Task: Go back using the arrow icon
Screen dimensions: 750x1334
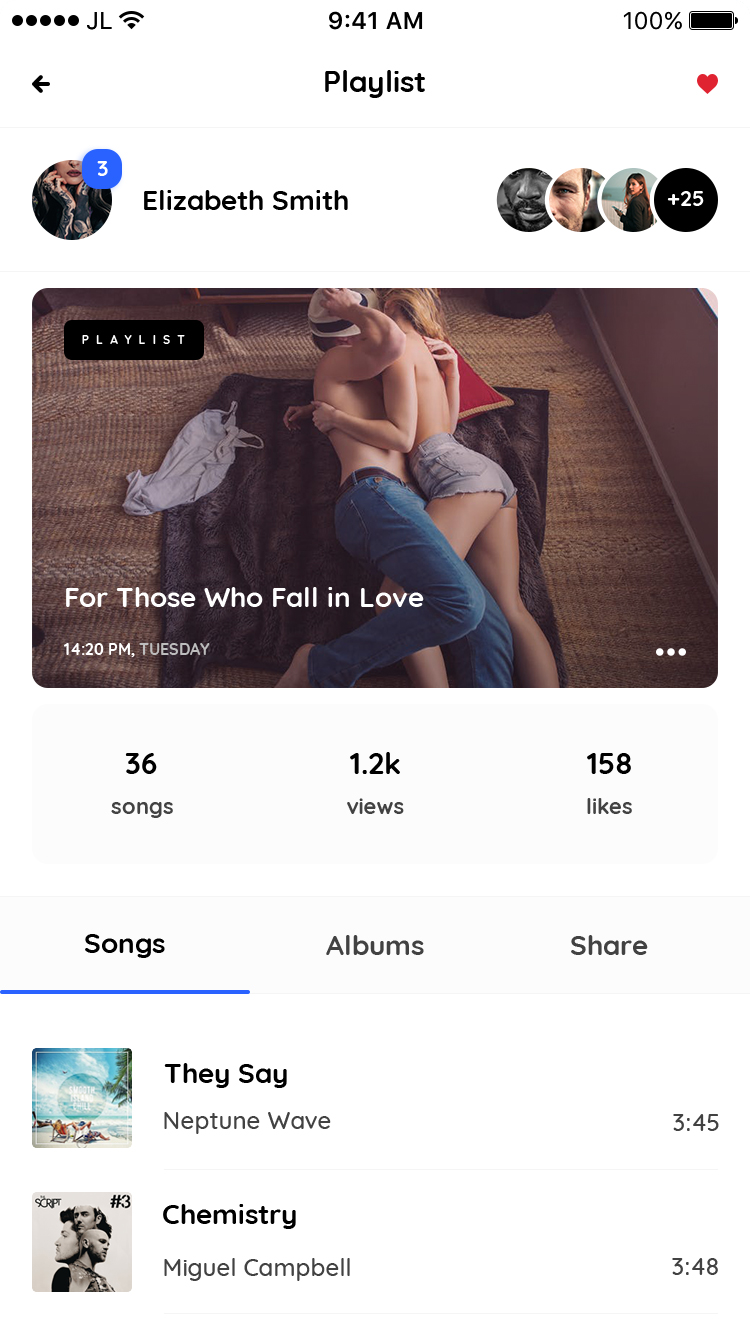Action: click(x=41, y=84)
